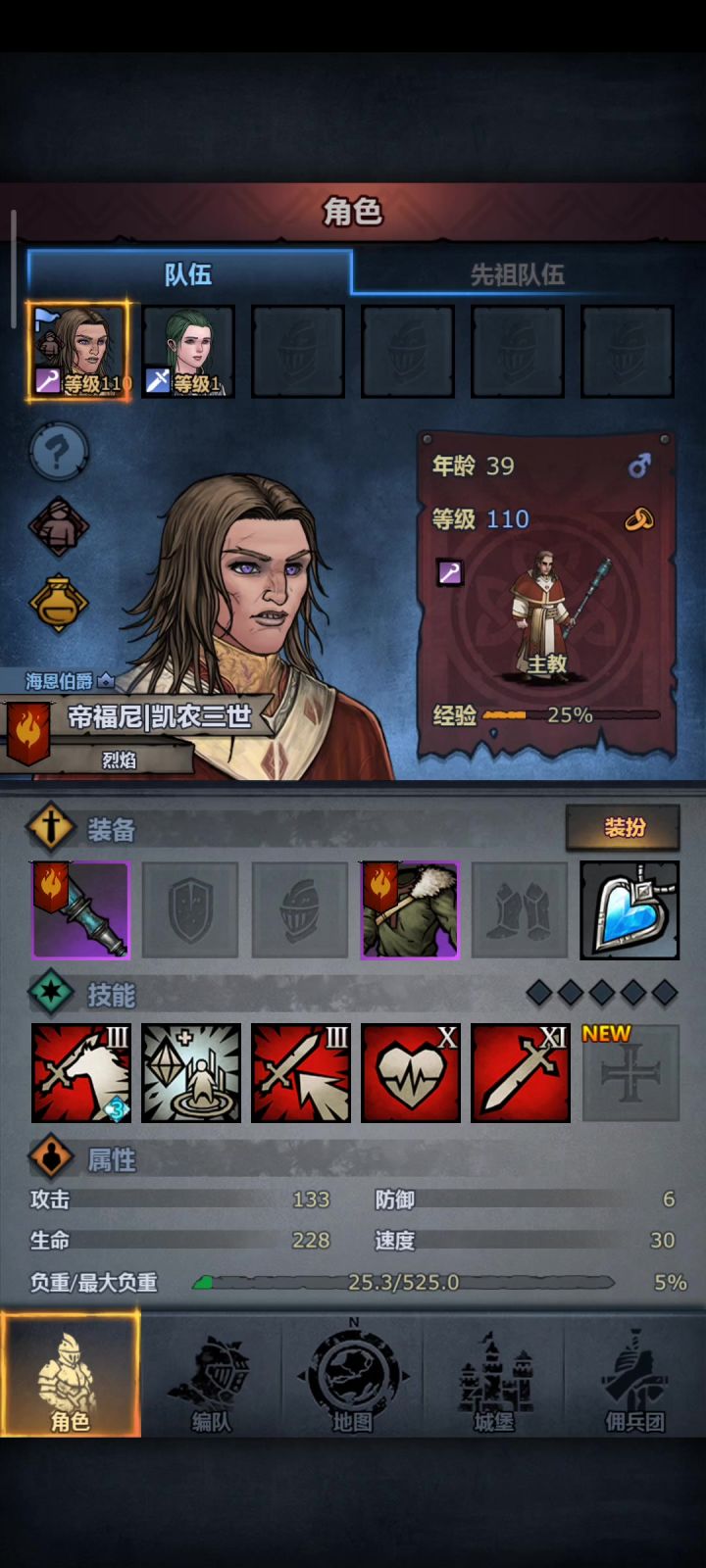Open the NEW empty skill slot
This screenshot has height=1568, width=706.
(x=630, y=1073)
